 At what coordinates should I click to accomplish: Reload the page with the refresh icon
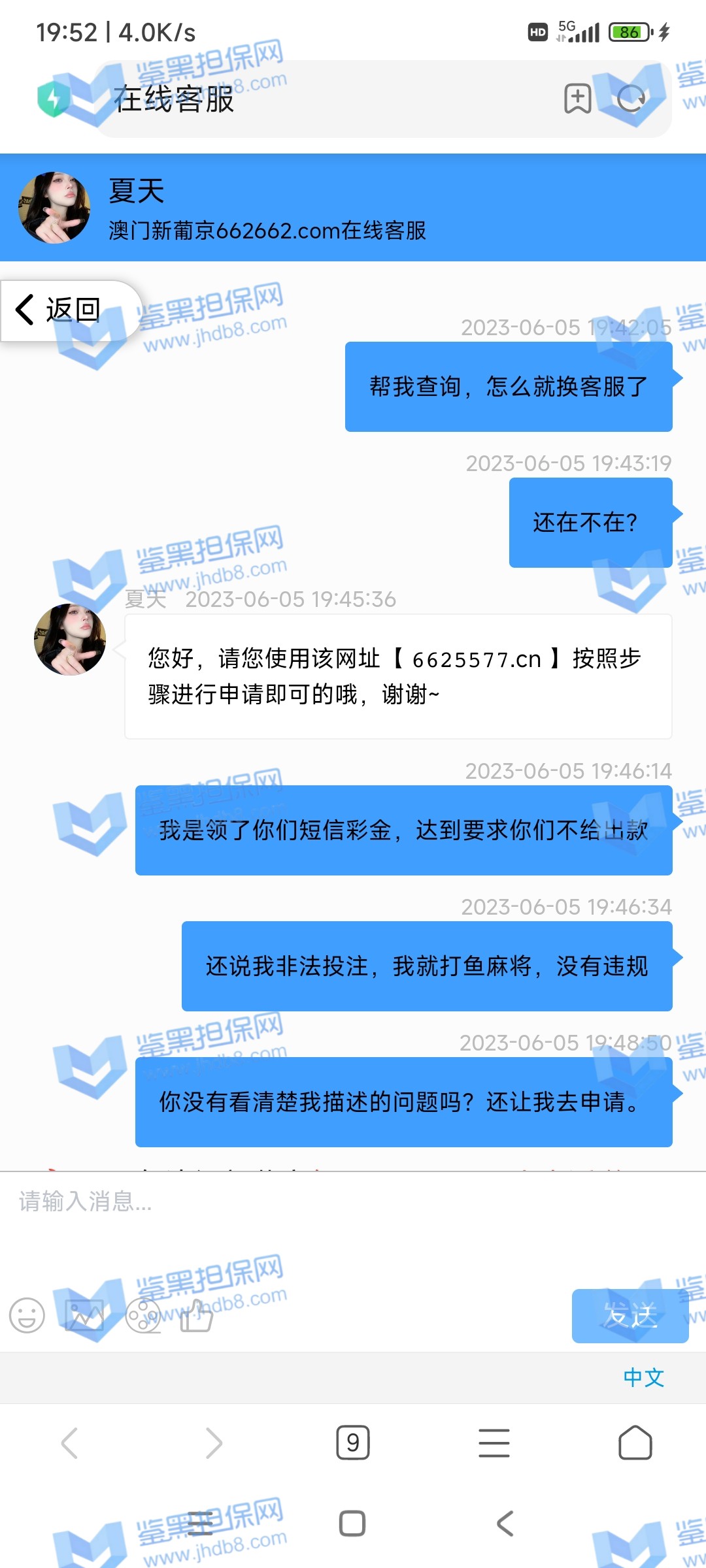631,99
